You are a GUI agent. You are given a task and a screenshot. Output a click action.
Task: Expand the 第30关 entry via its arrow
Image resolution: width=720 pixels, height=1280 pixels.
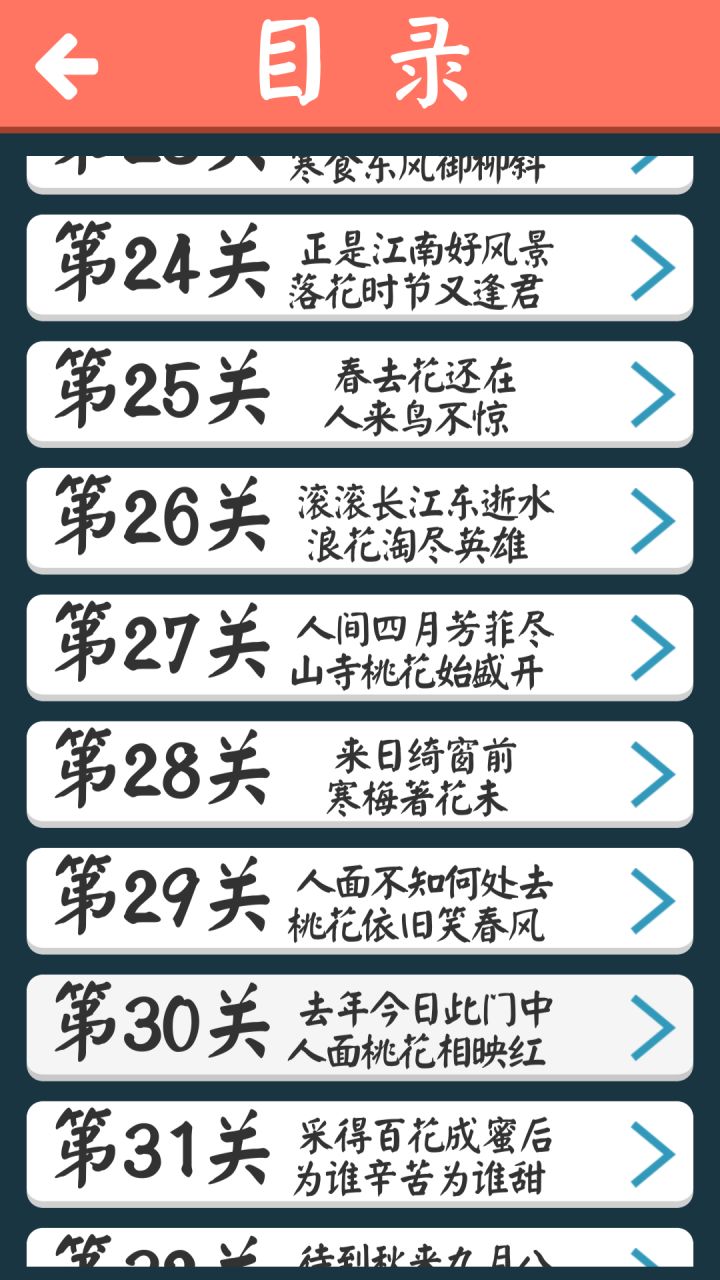(655, 1027)
